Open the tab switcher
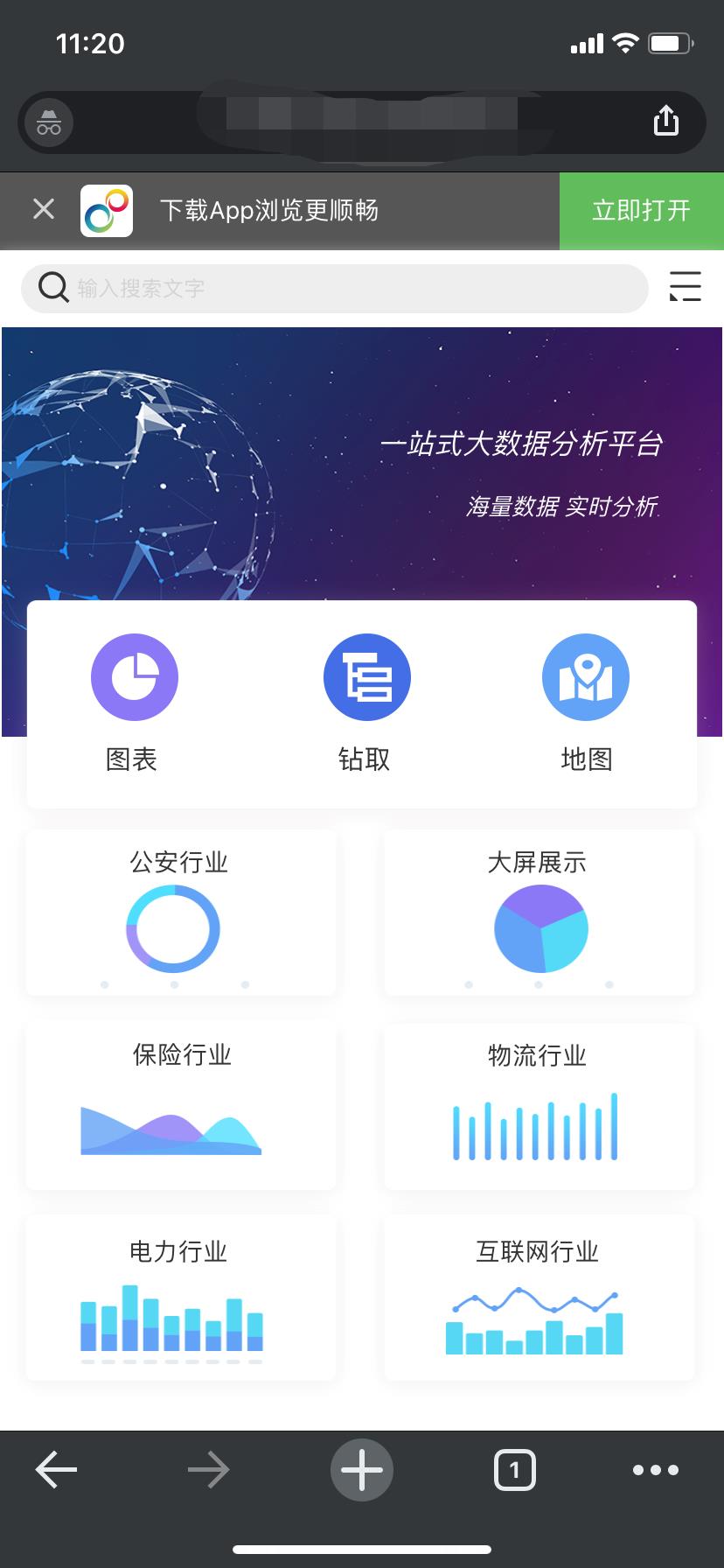 click(515, 1470)
